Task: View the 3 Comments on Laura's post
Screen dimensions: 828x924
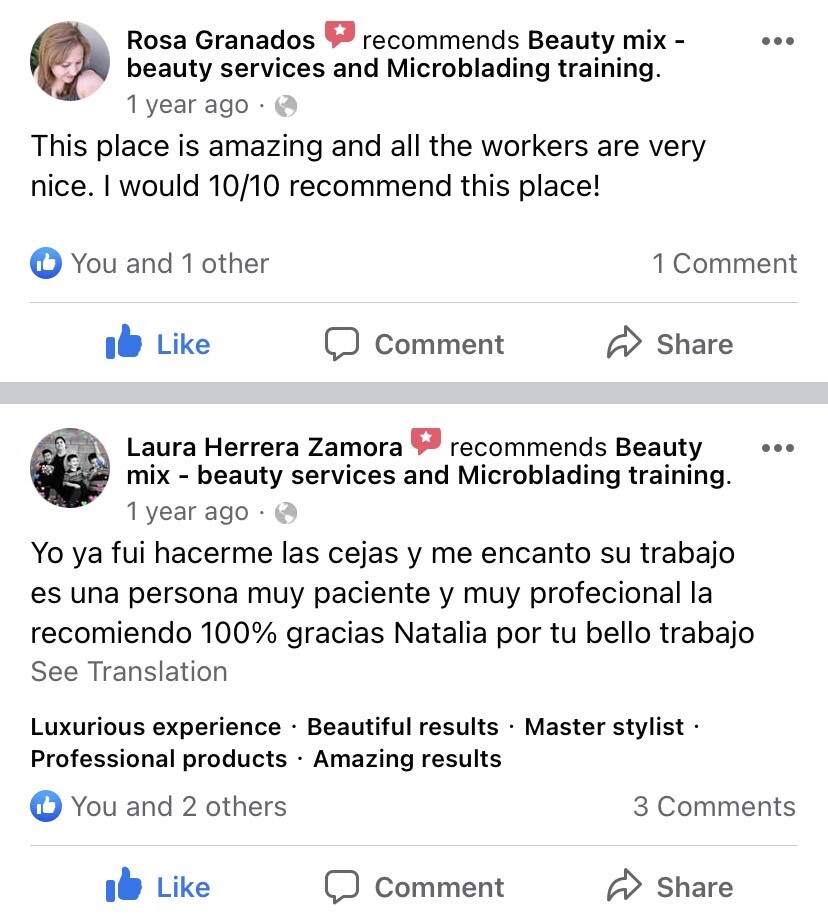Action: pos(714,807)
